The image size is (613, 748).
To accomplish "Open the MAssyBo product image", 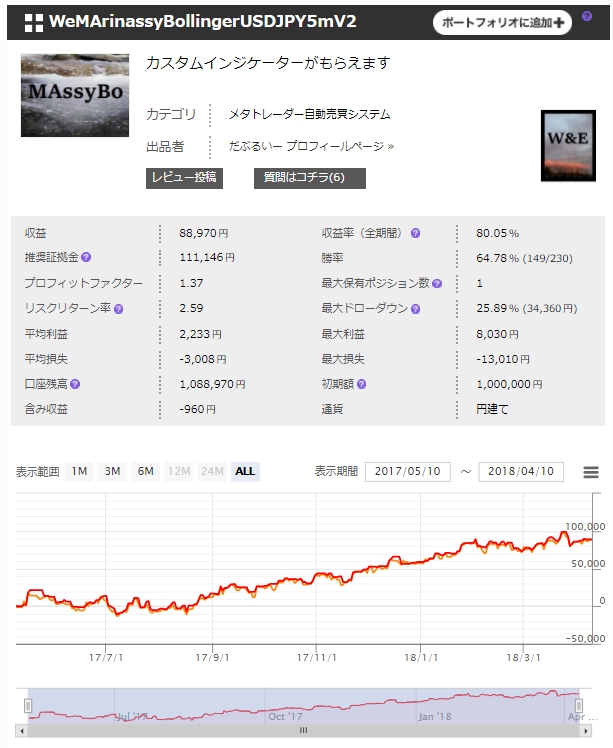I will click(x=75, y=95).
